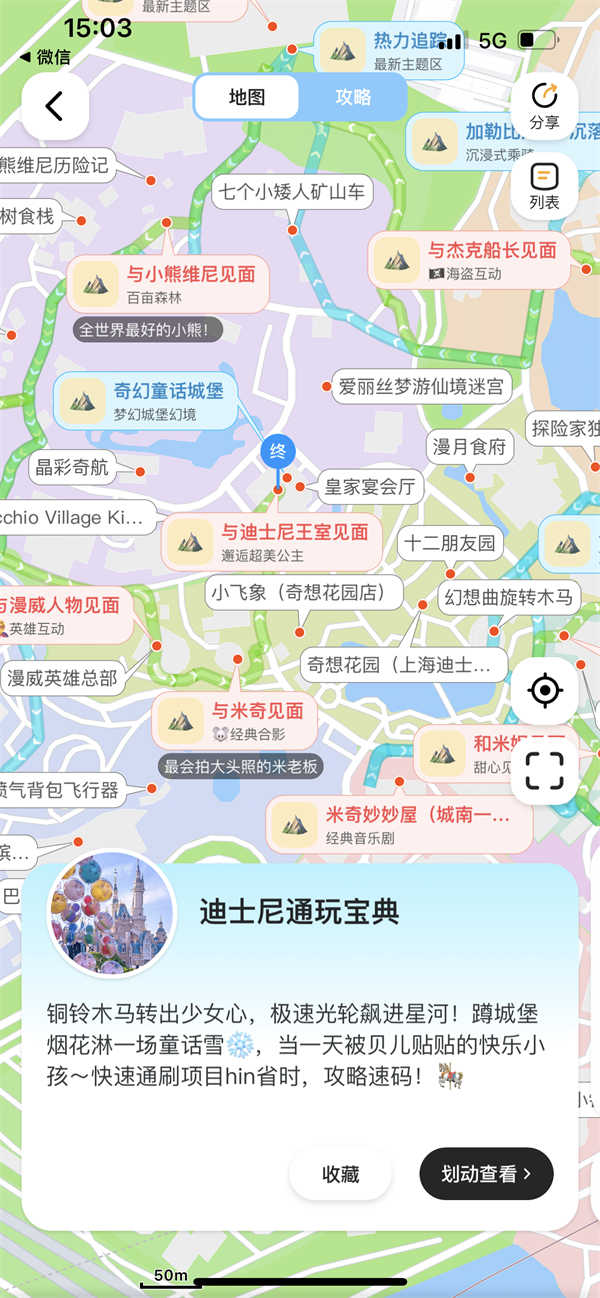Go back with the top-left arrow
The height and width of the screenshot is (1298, 600).
tap(55, 106)
